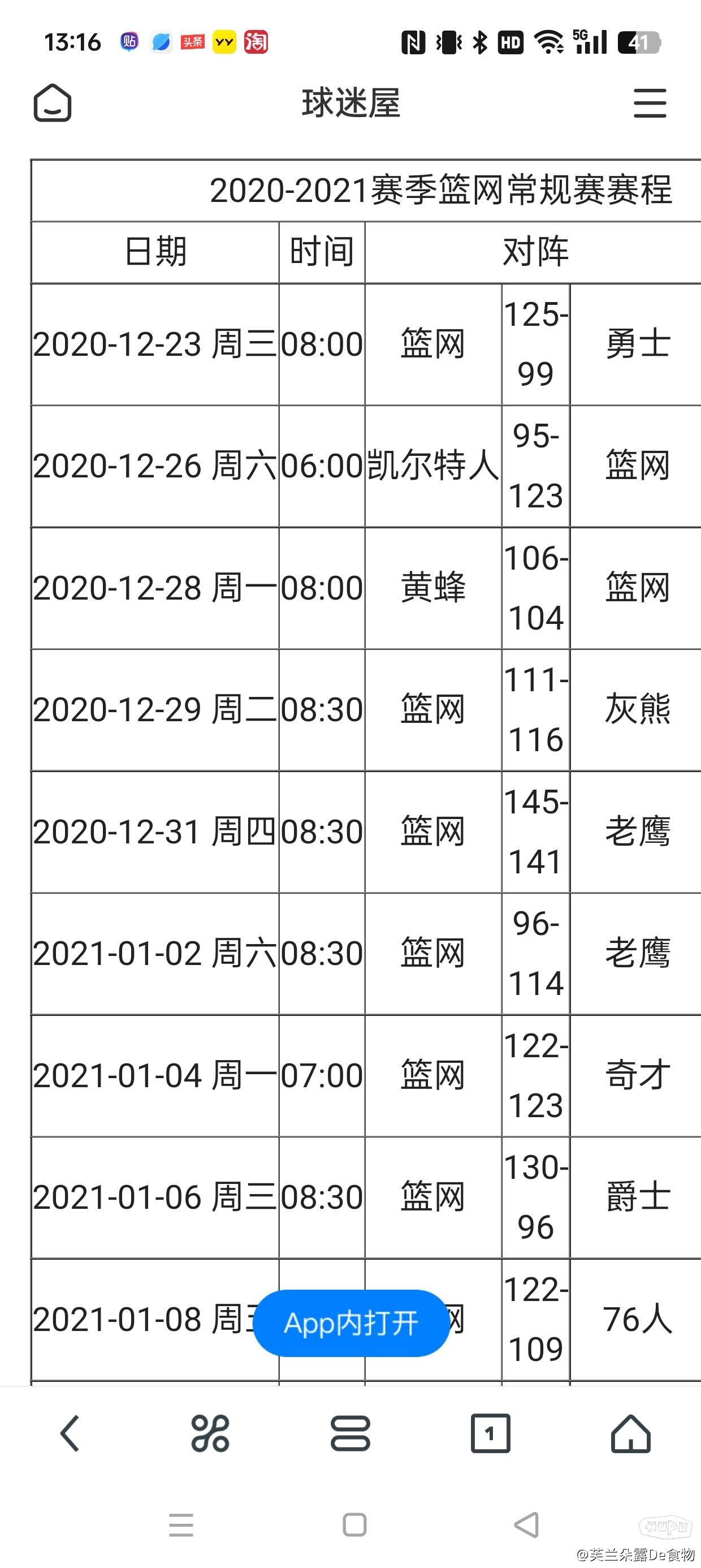701x1568 pixels.
Task: Go to the browser home page
Action: [630, 1433]
